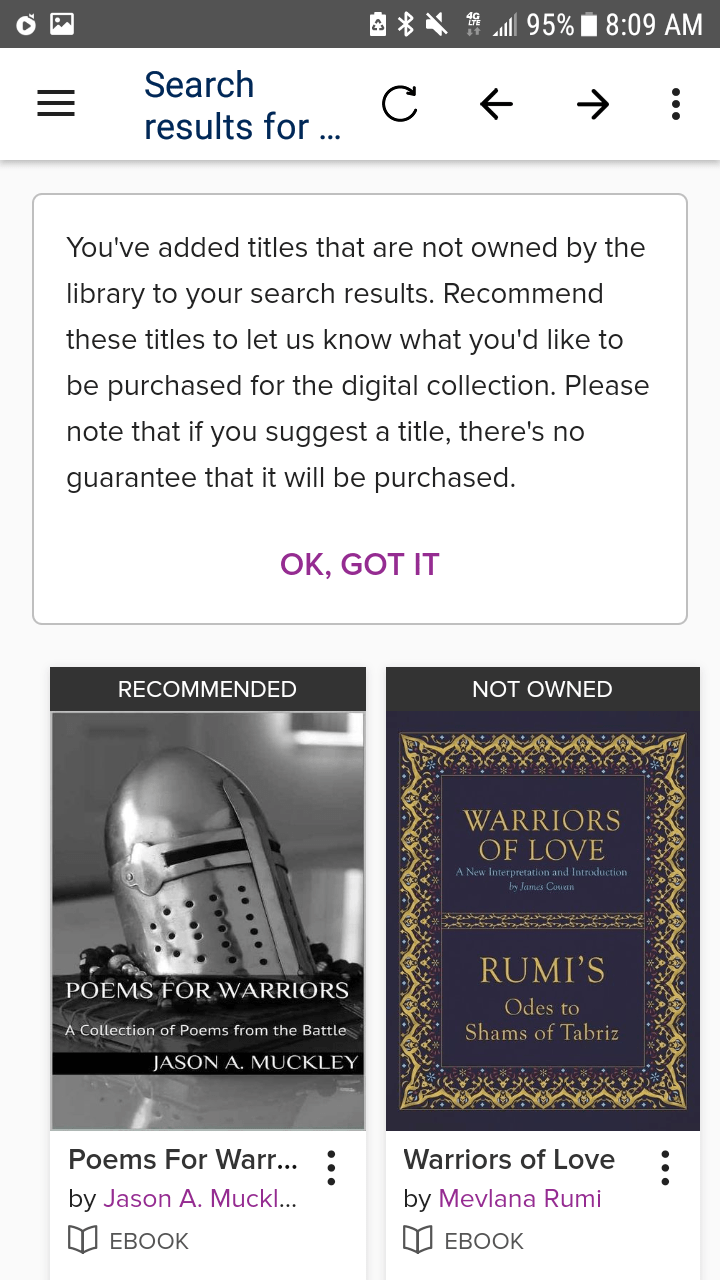Open options menu for Warriors of Love
The image size is (720, 1280).
click(665, 1167)
